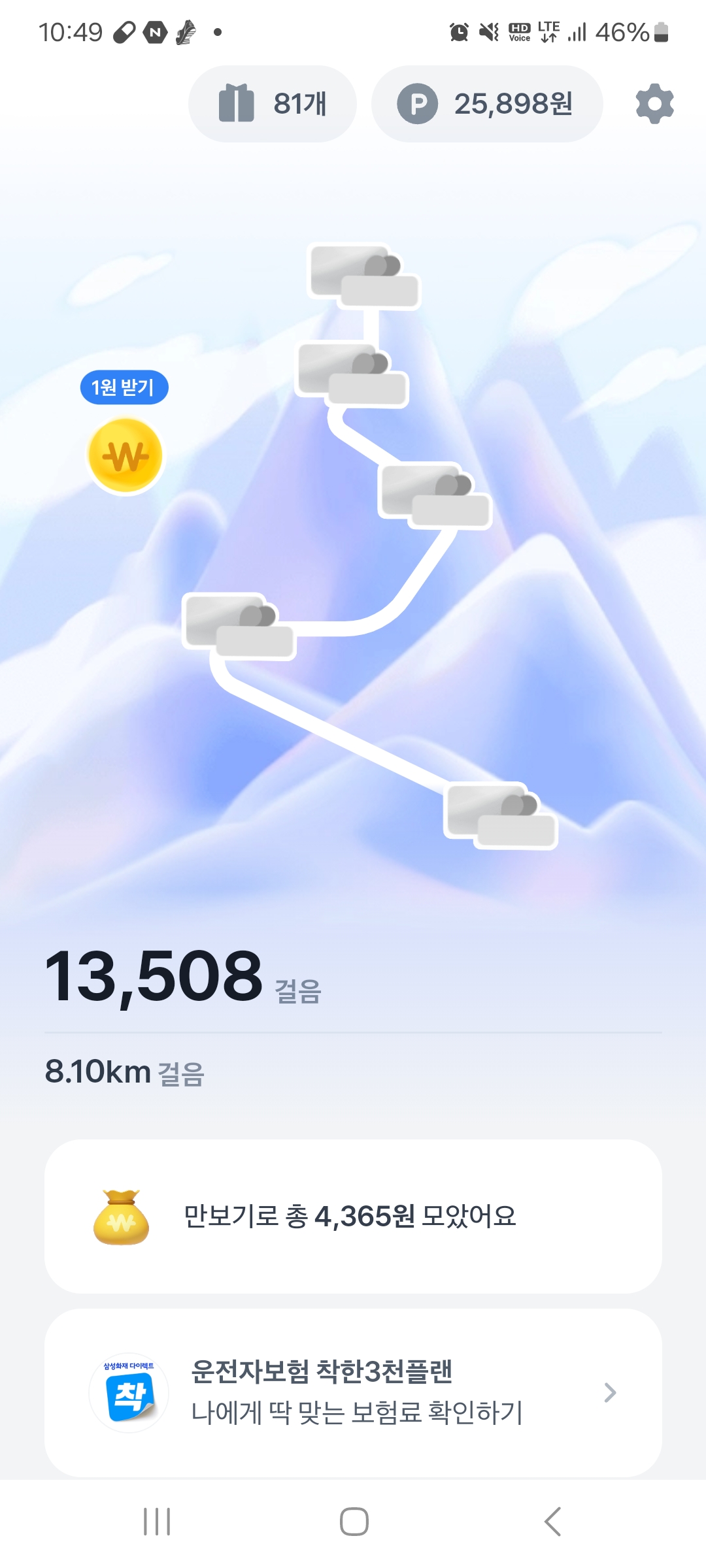Open the 81개 ticket counter chip

click(272, 103)
